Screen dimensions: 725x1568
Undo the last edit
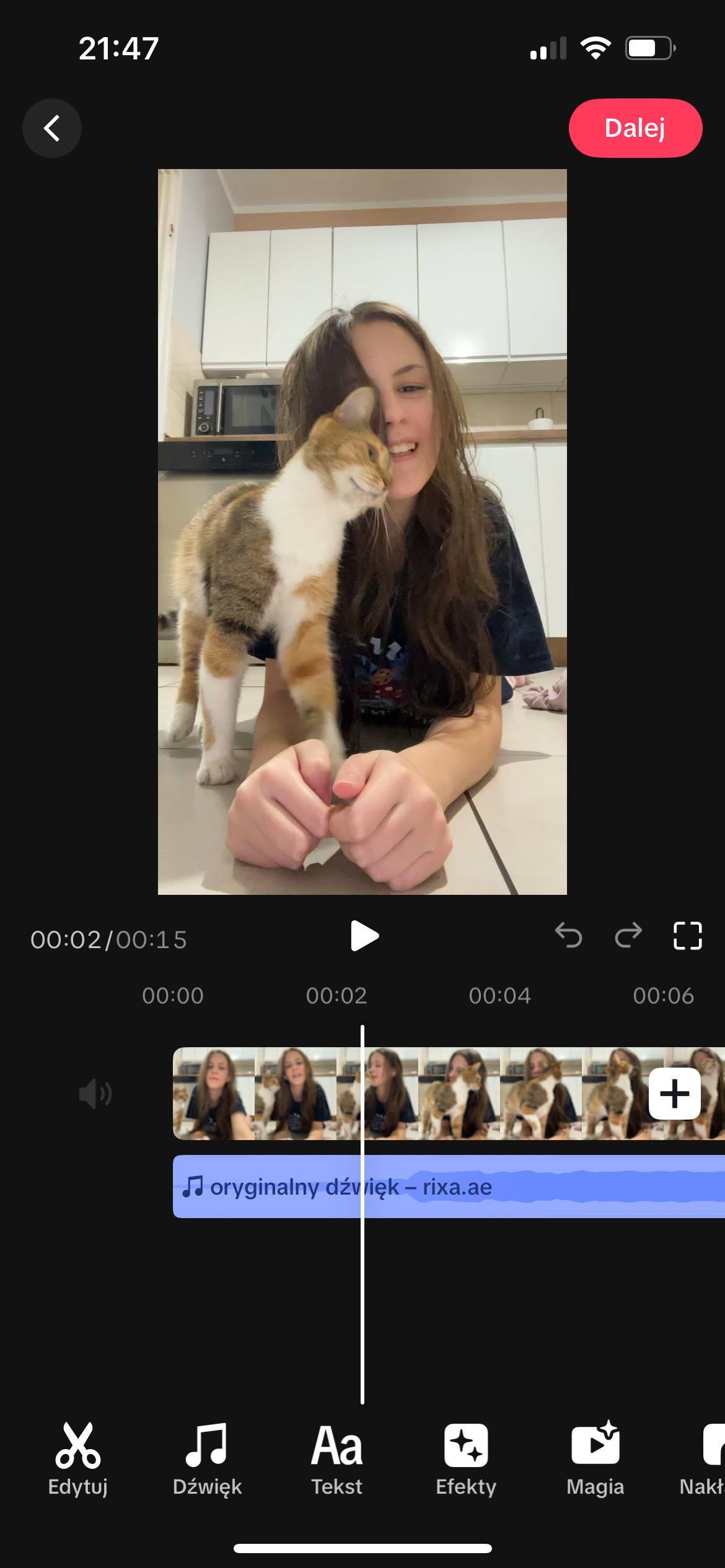[568, 935]
